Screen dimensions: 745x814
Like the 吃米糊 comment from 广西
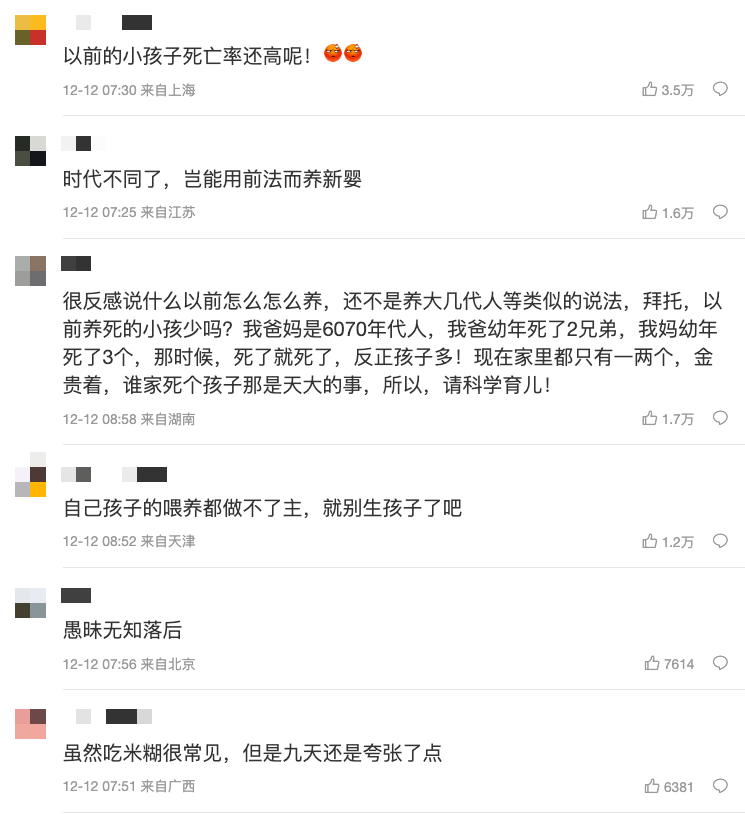[653, 786]
